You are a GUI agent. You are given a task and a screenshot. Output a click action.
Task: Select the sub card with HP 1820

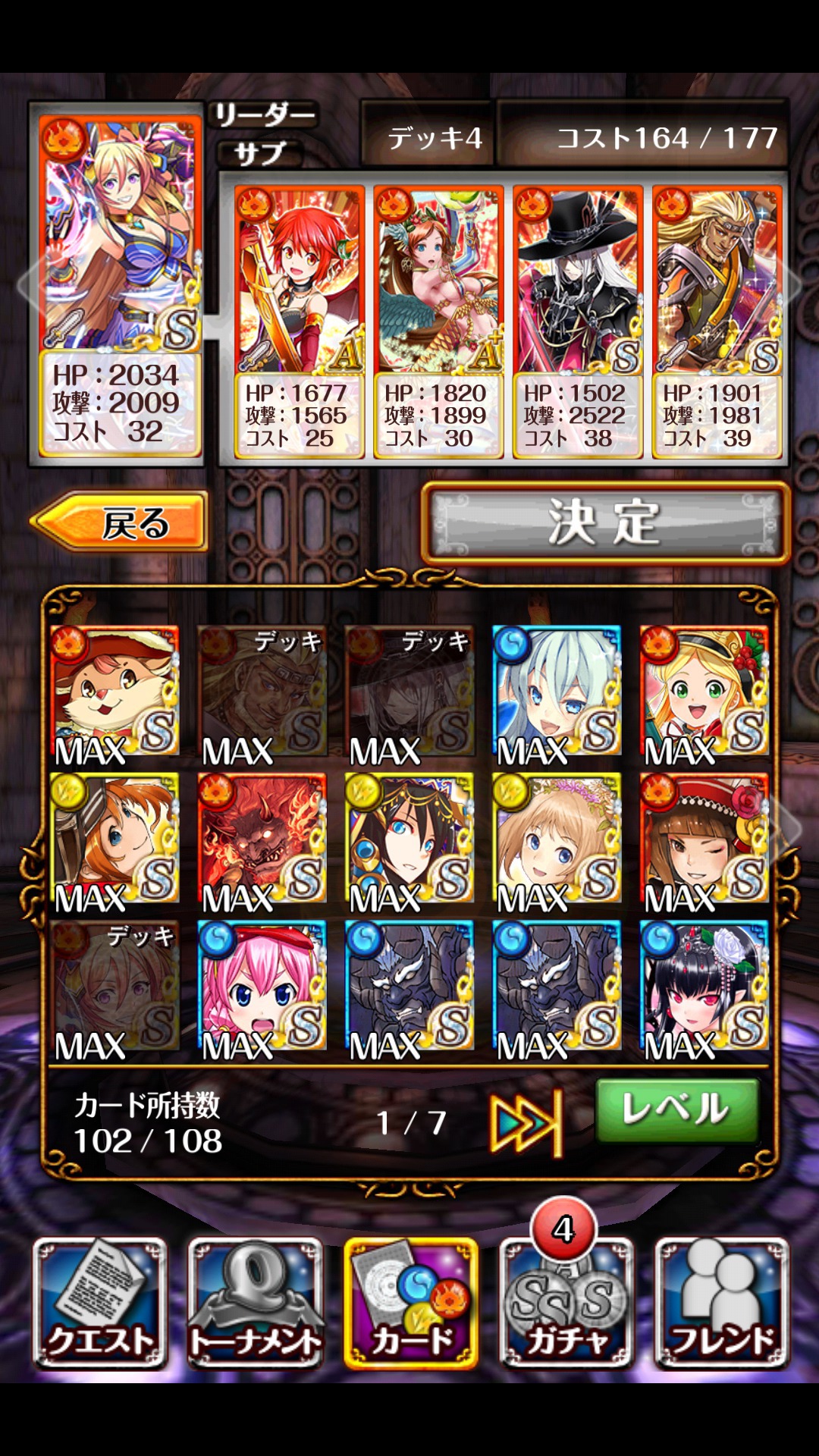(438, 322)
